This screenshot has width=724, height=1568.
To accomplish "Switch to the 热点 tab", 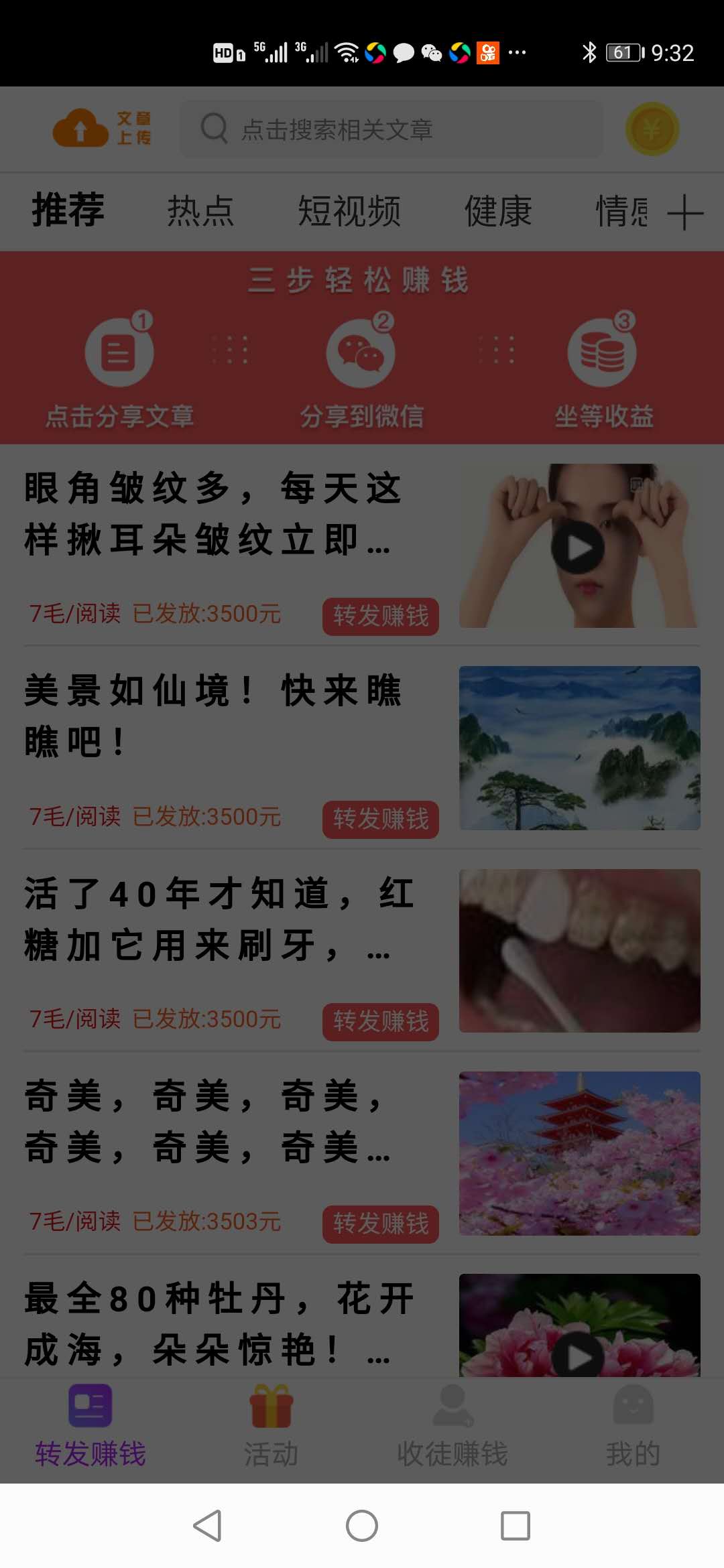I will click(x=200, y=212).
